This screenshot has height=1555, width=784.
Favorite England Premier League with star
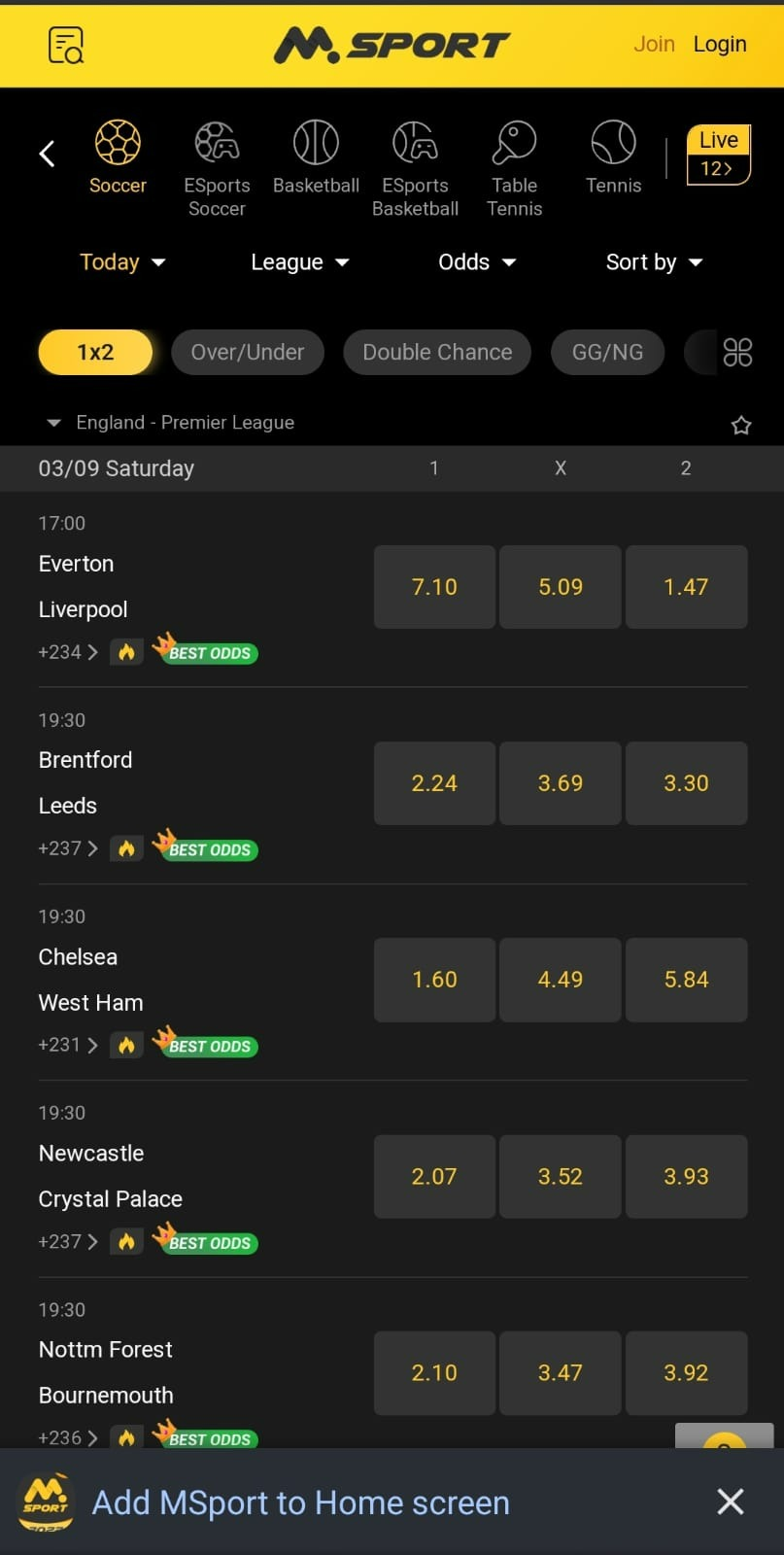741,425
